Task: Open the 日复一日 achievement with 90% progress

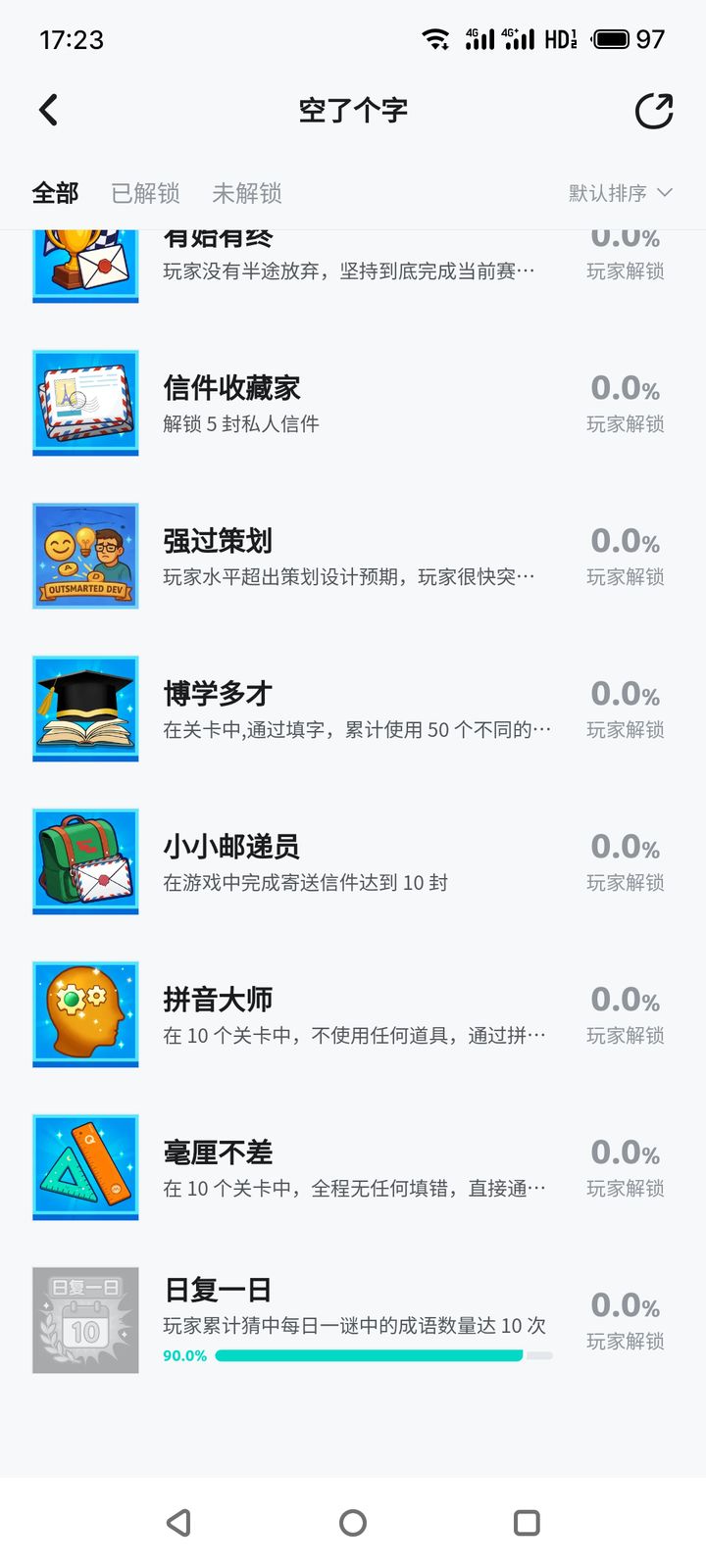Action: (x=353, y=1320)
